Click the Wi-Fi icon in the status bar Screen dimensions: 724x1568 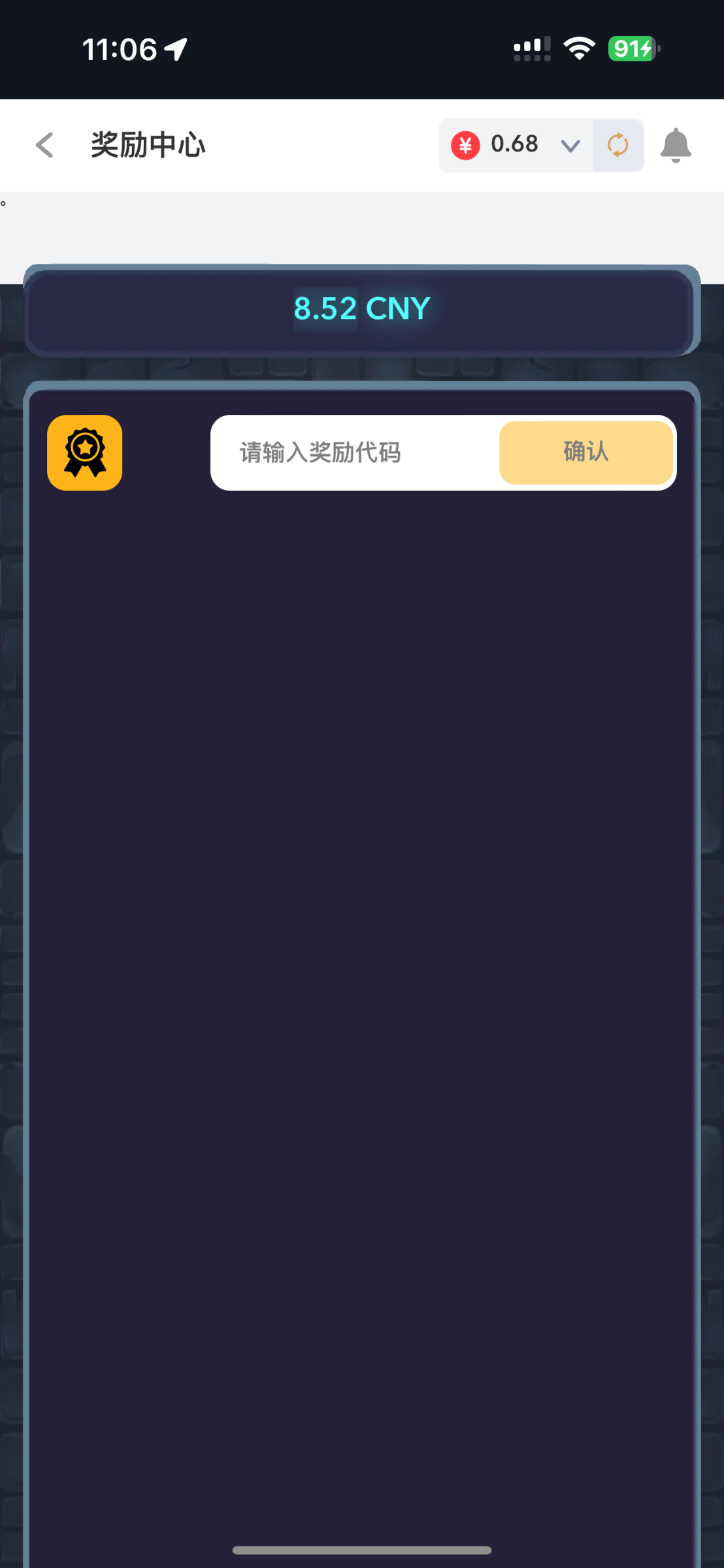point(579,48)
